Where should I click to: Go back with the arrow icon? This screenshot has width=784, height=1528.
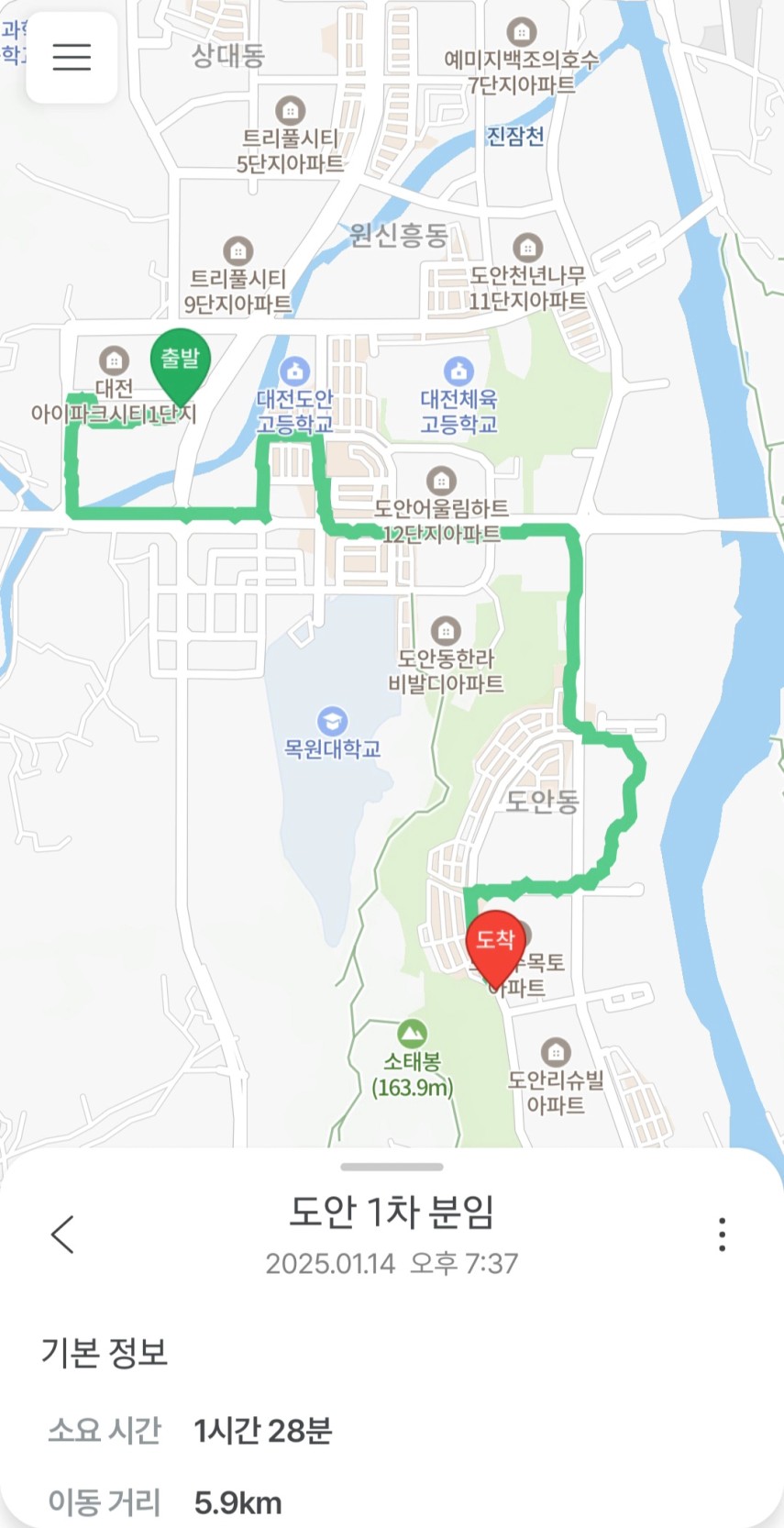pyautogui.click(x=62, y=1235)
